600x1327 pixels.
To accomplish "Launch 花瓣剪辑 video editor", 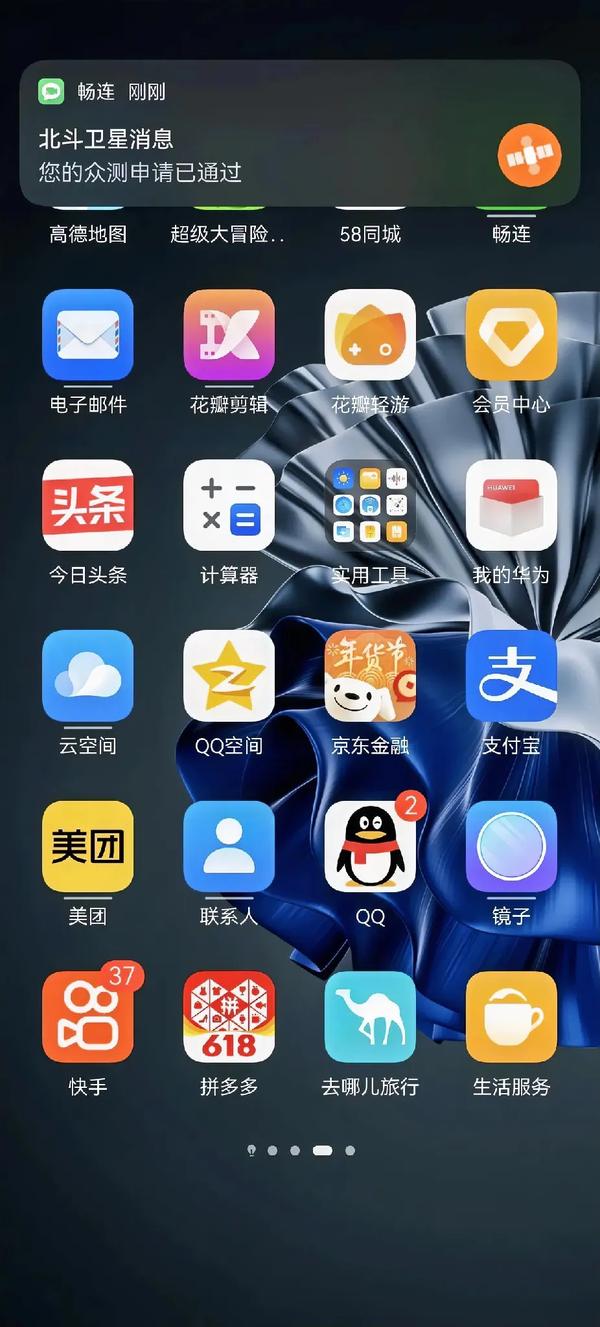I will (x=229, y=335).
